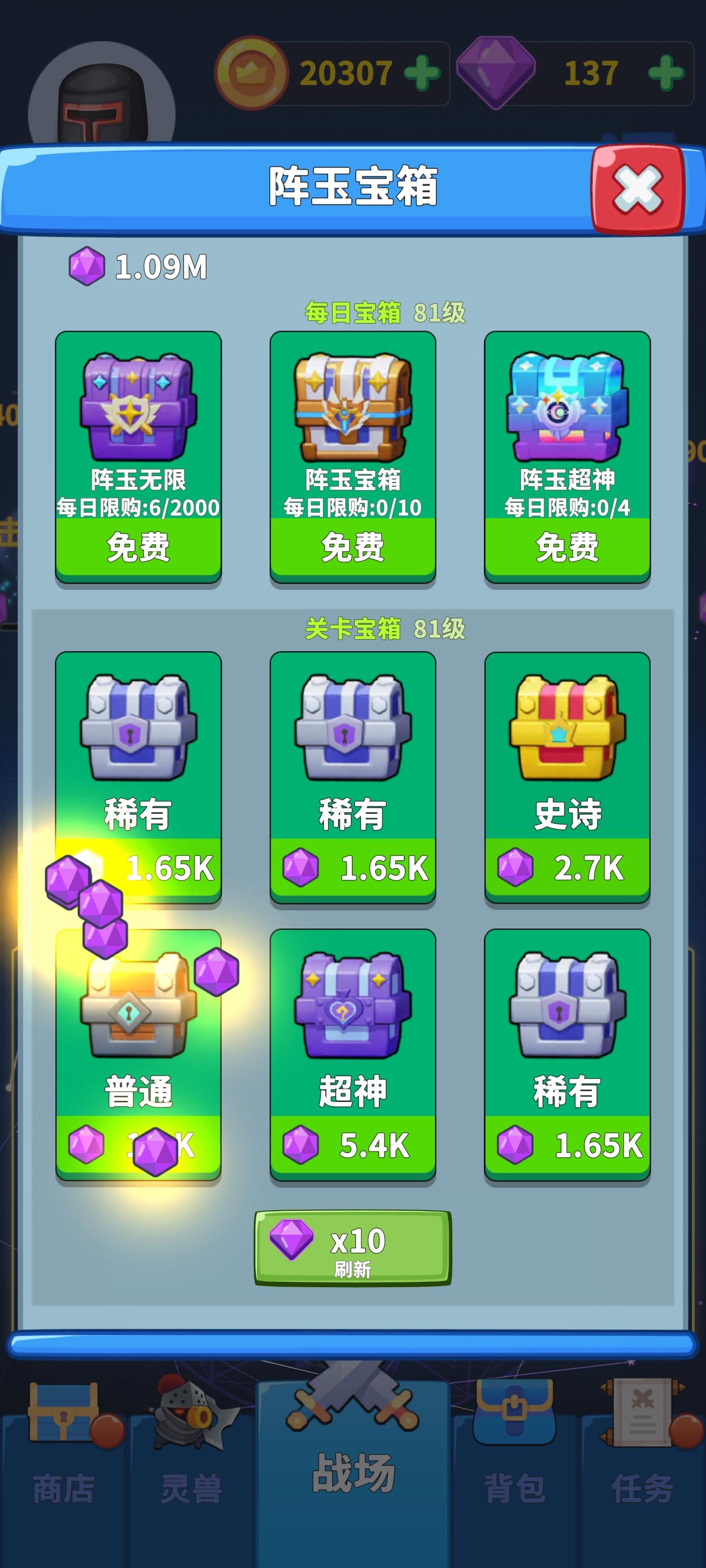Claim the free 阵玉超神 chest
Image resolution: width=706 pixels, height=1568 pixels.
coord(567,545)
